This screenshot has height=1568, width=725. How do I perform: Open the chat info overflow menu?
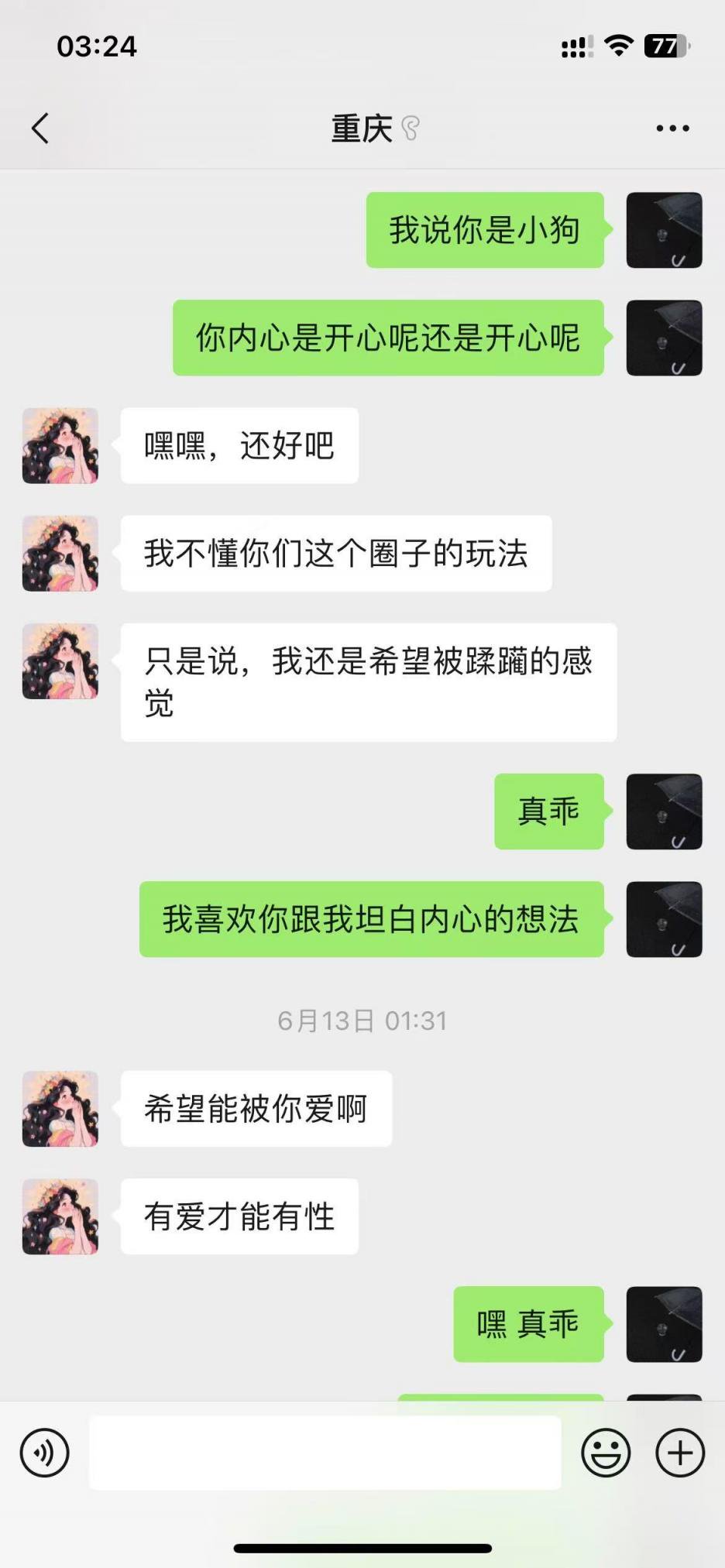672,129
